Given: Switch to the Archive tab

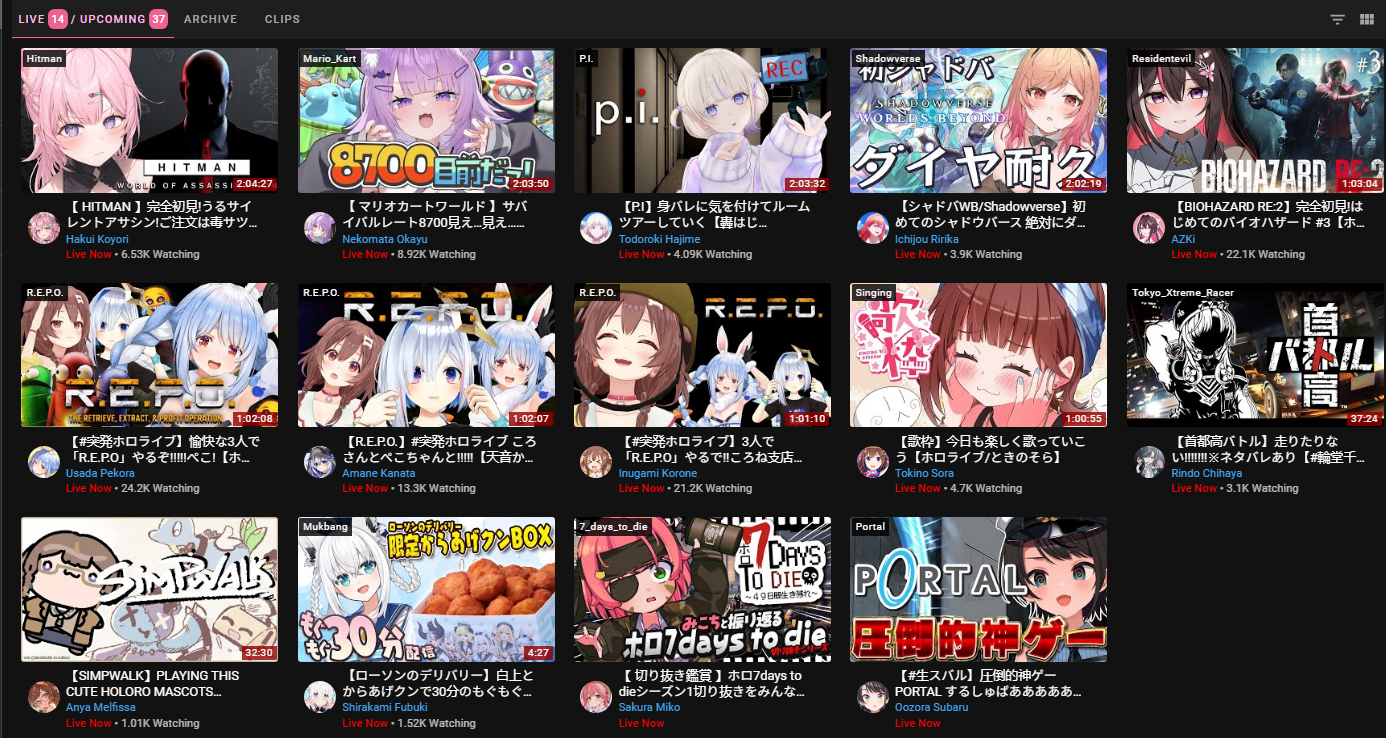Looking at the screenshot, I should tap(210, 19).
